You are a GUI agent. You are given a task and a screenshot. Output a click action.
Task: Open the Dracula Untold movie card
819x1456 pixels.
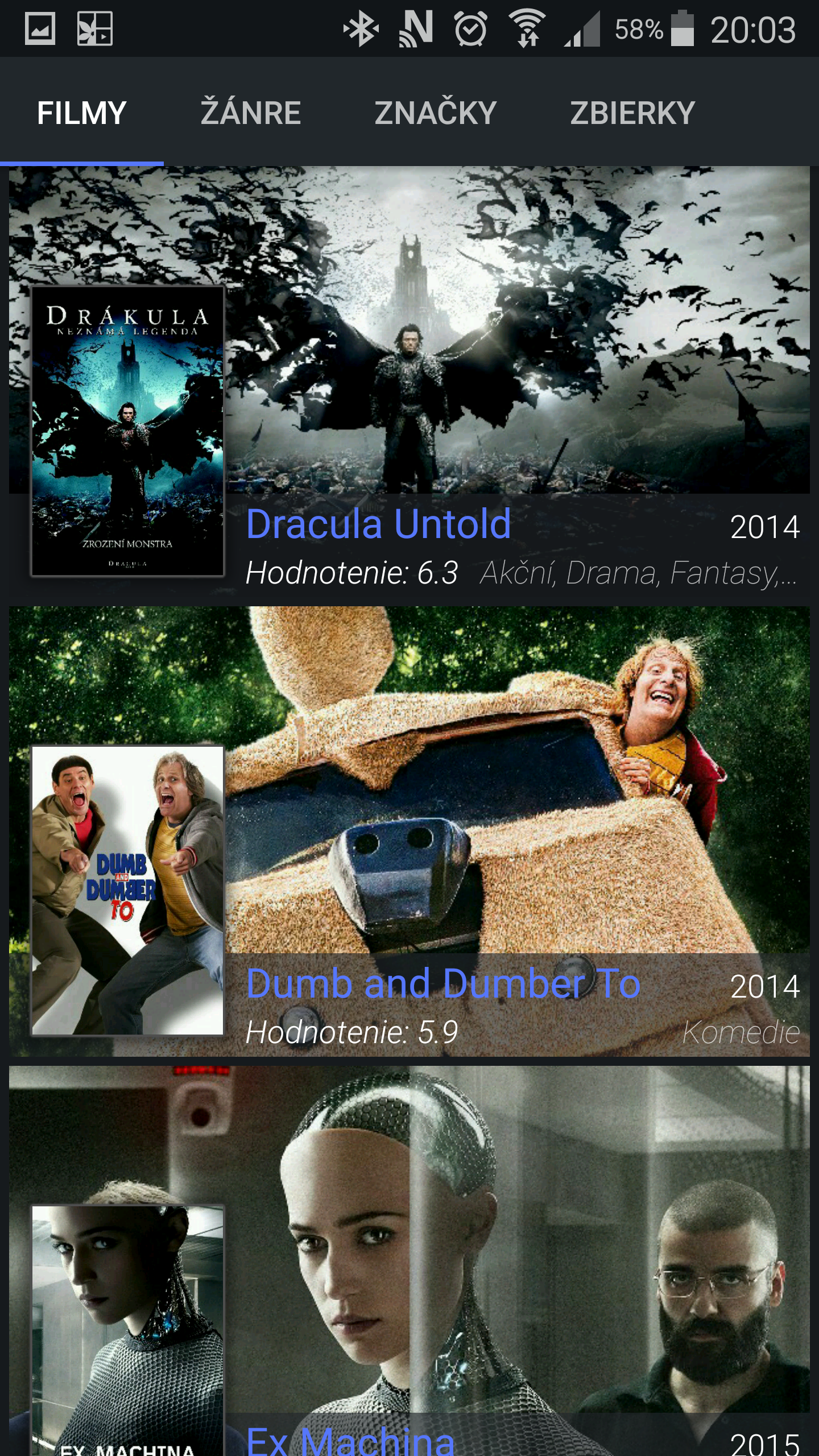(409, 381)
